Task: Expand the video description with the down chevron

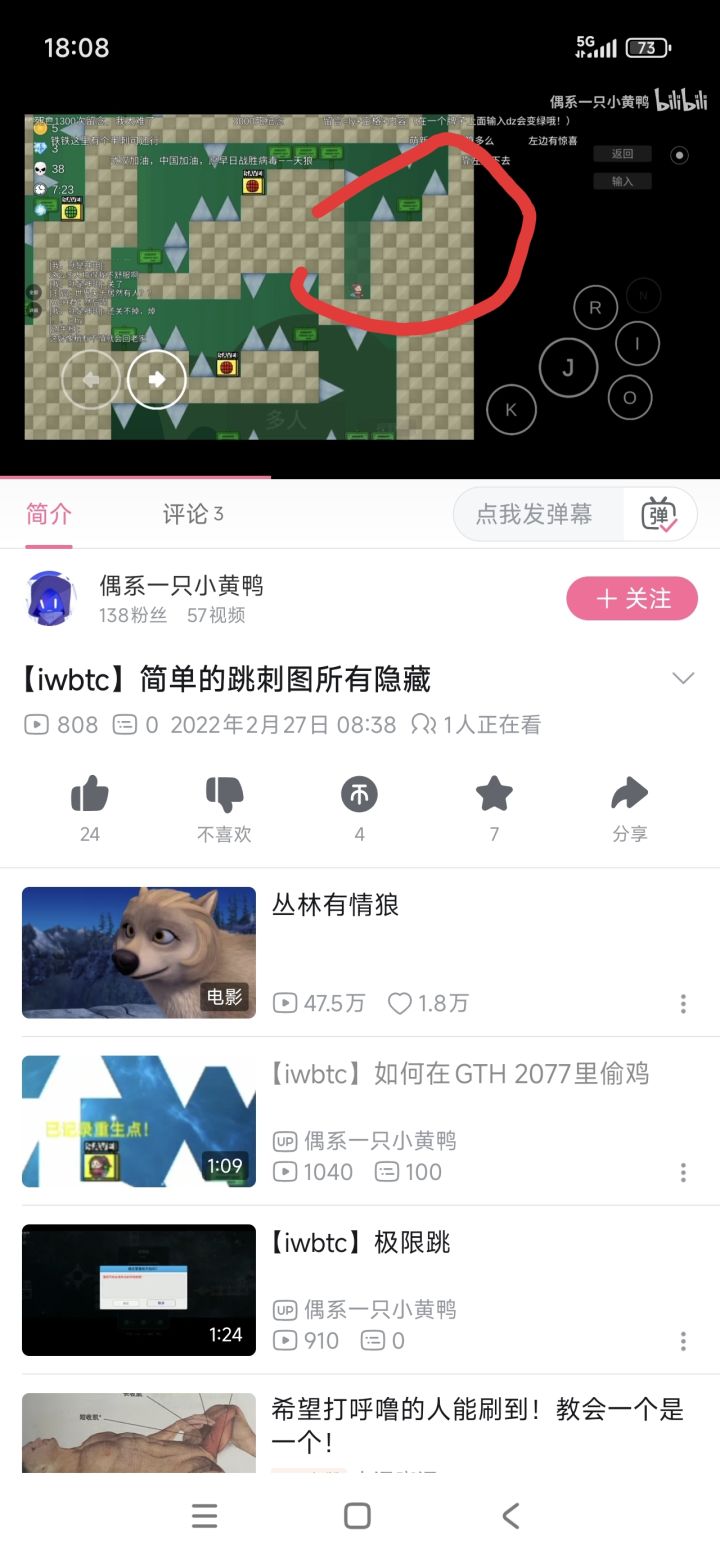Action: (x=683, y=677)
